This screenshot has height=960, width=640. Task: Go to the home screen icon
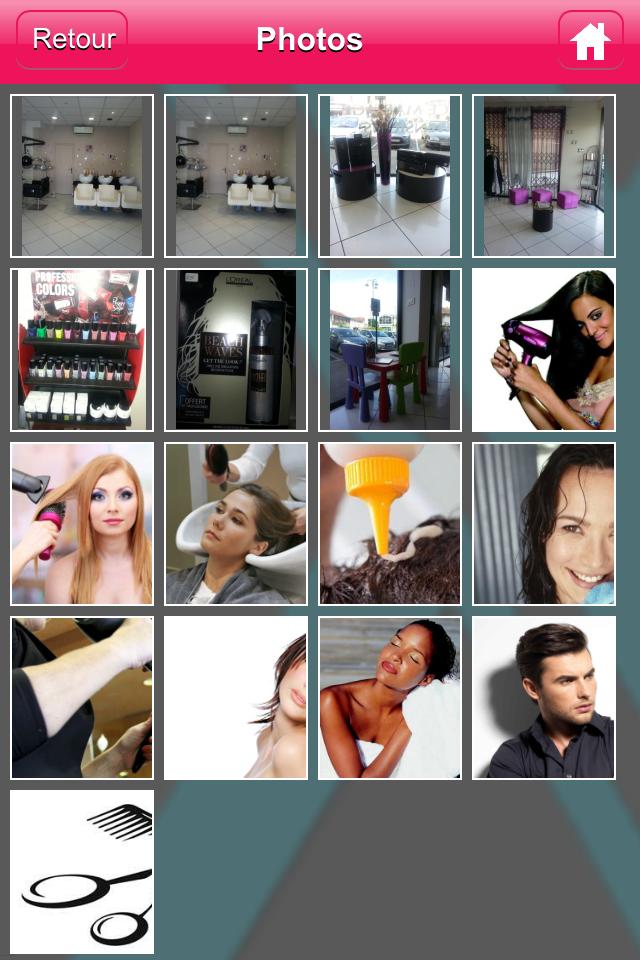tap(590, 41)
